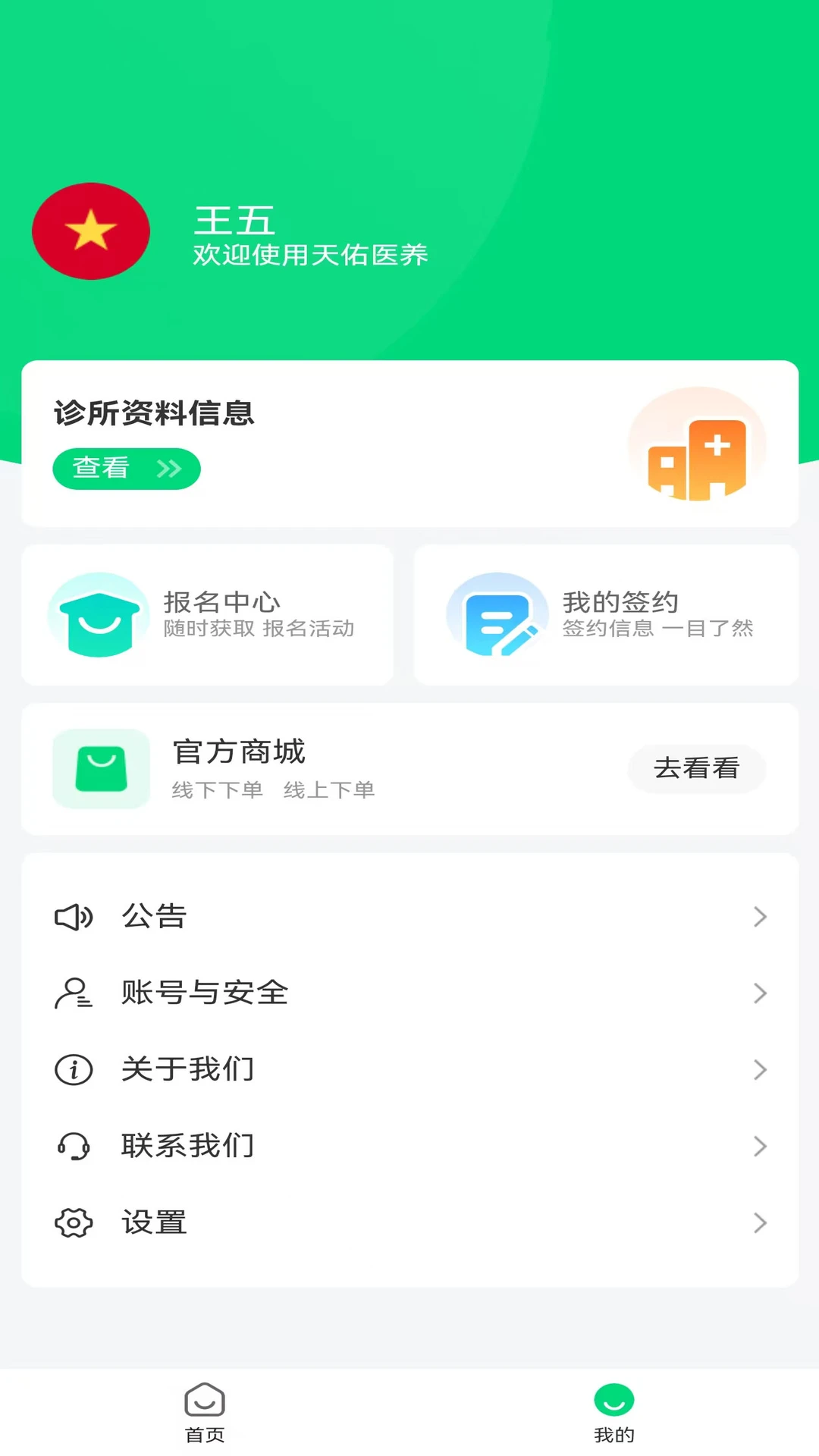
Task: Select the 王五 username text
Action: pos(234,220)
